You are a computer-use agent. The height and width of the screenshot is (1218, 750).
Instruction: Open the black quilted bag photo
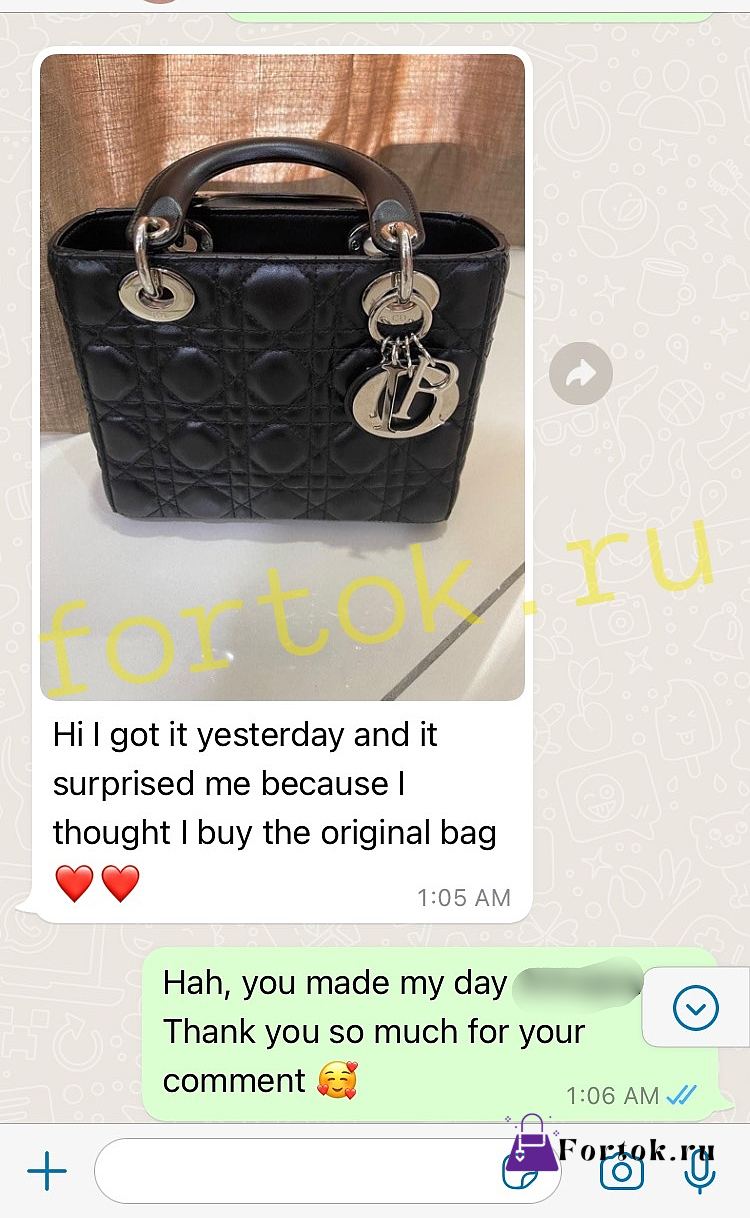tap(282, 377)
